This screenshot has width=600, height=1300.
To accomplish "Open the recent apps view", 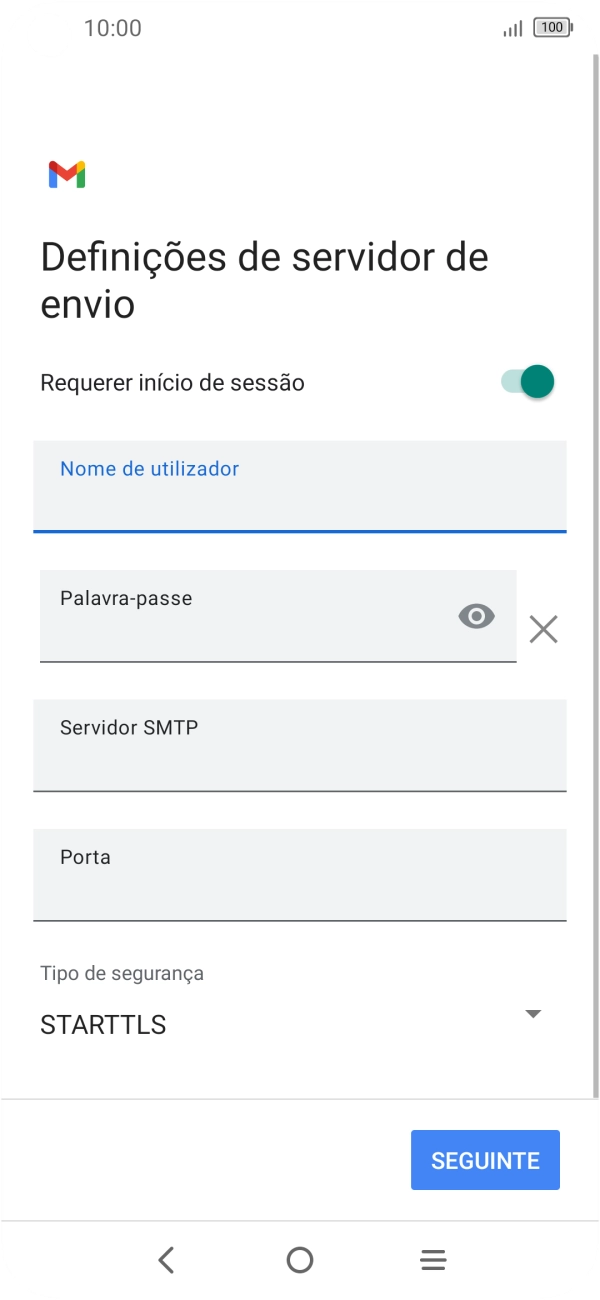I will coord(433,1260).
